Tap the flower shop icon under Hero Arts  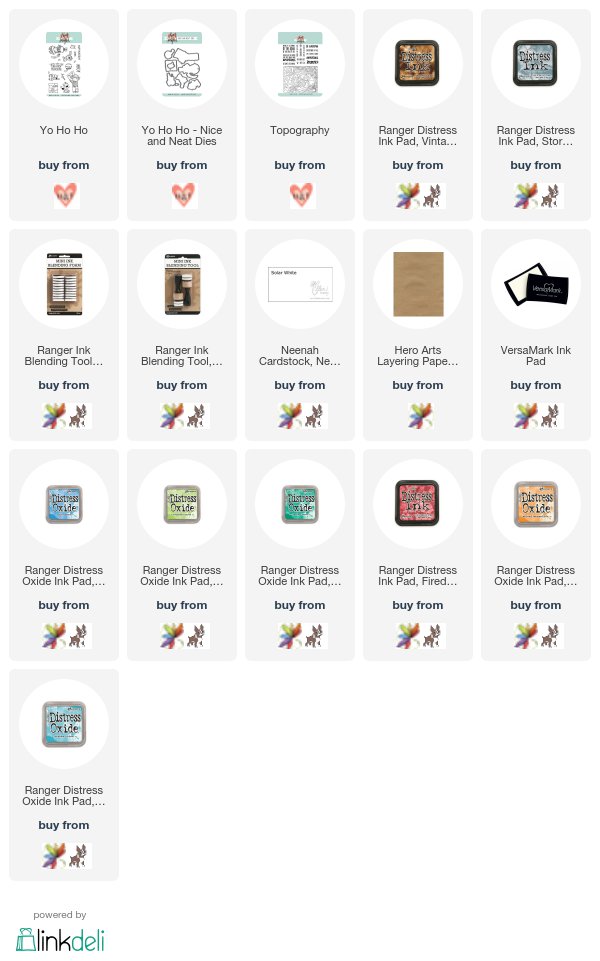click(420, 416)
